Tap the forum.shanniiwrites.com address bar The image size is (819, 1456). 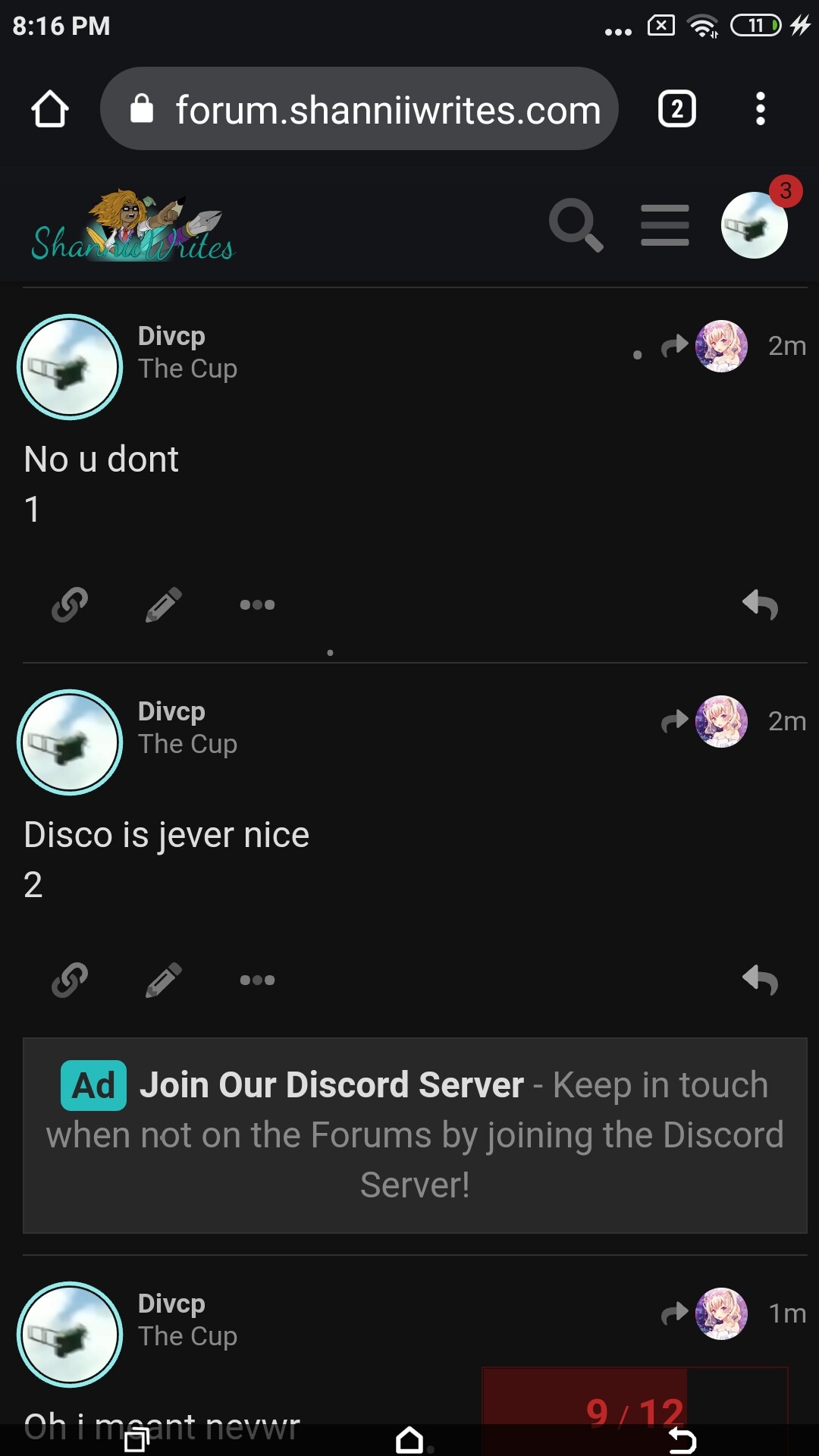[x=359, y=108]
